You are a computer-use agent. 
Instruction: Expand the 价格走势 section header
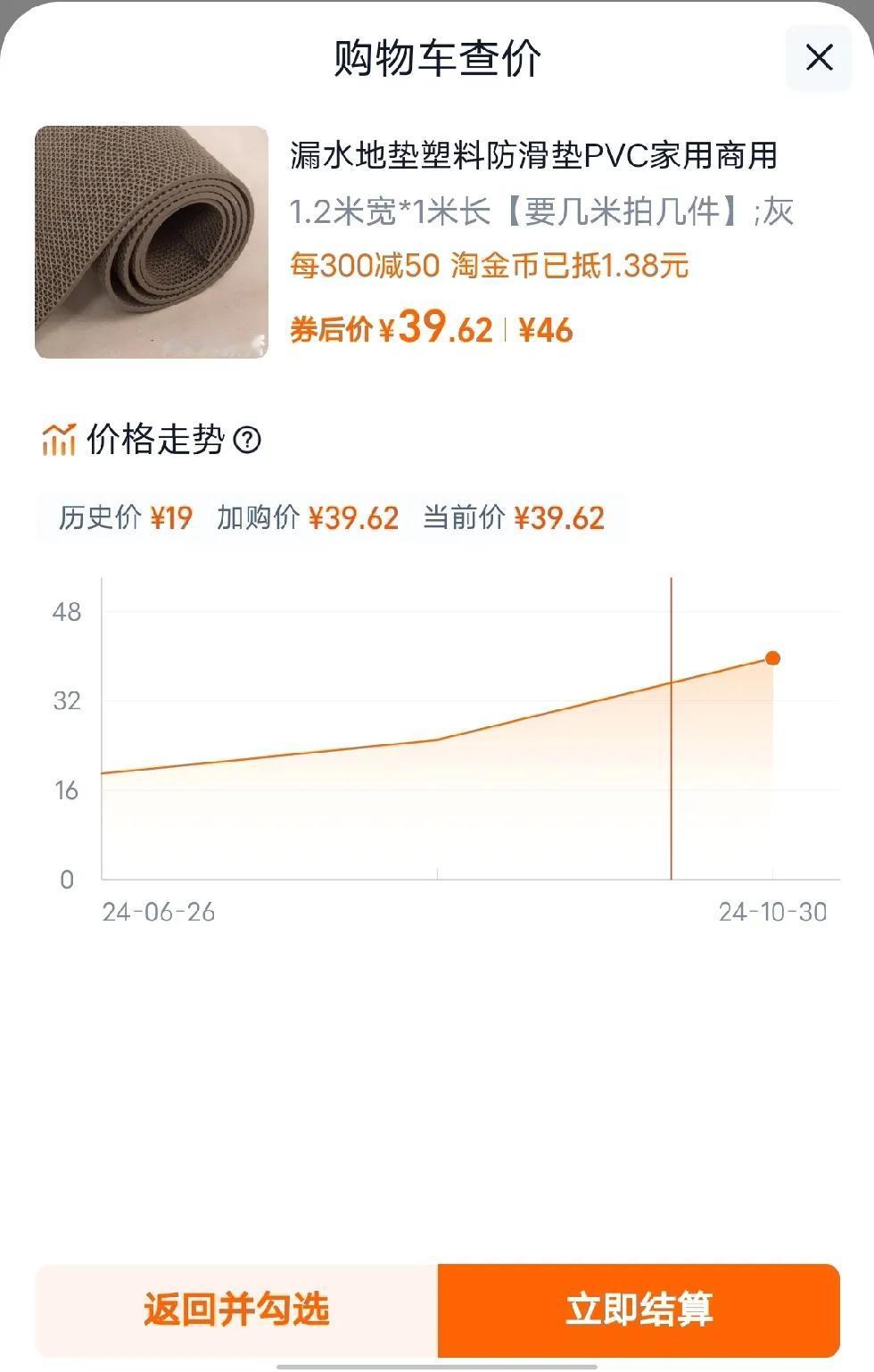click(154, 436)
